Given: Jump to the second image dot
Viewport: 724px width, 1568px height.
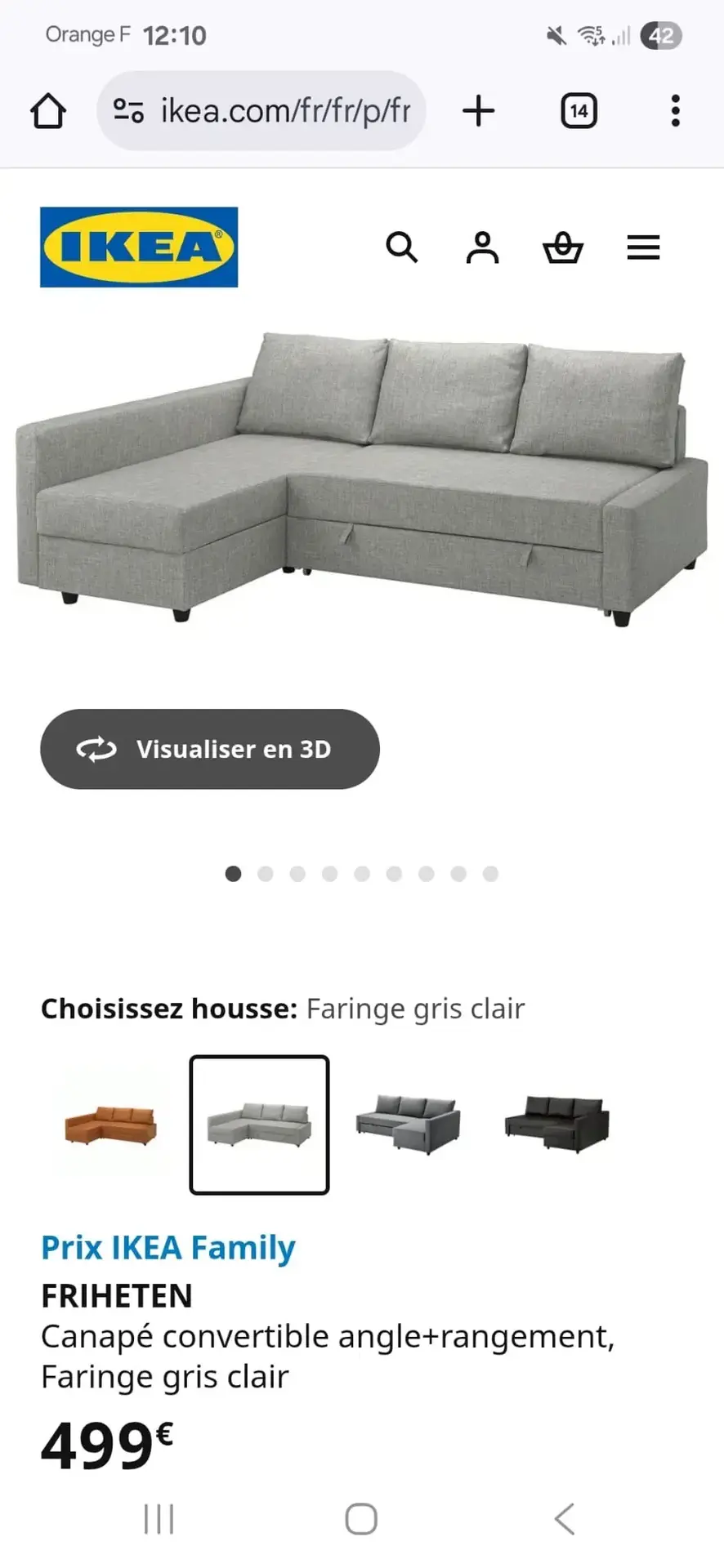Looking at the screenshot, I should point(265,874).
